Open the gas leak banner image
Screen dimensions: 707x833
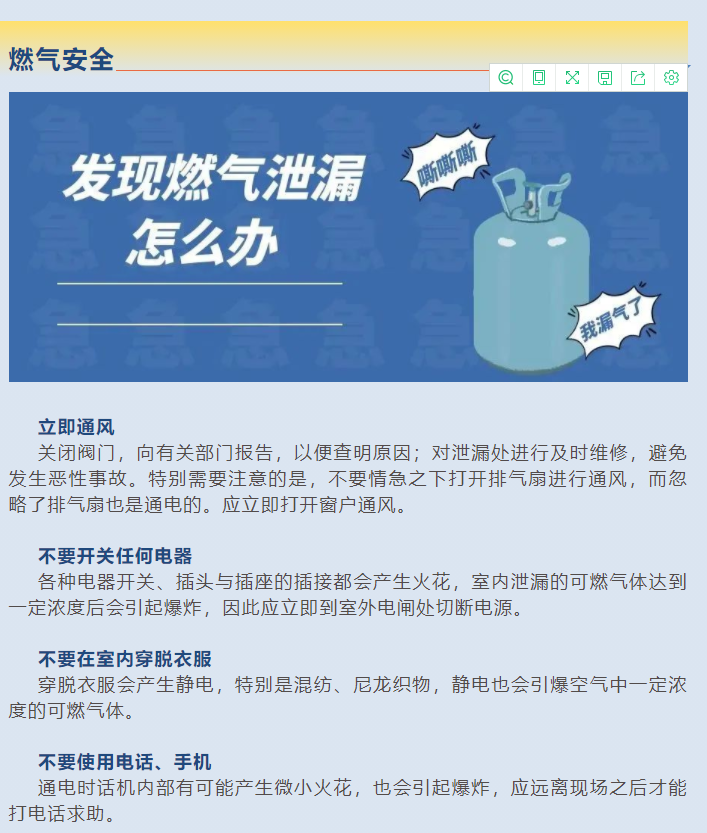pos(348,237)
